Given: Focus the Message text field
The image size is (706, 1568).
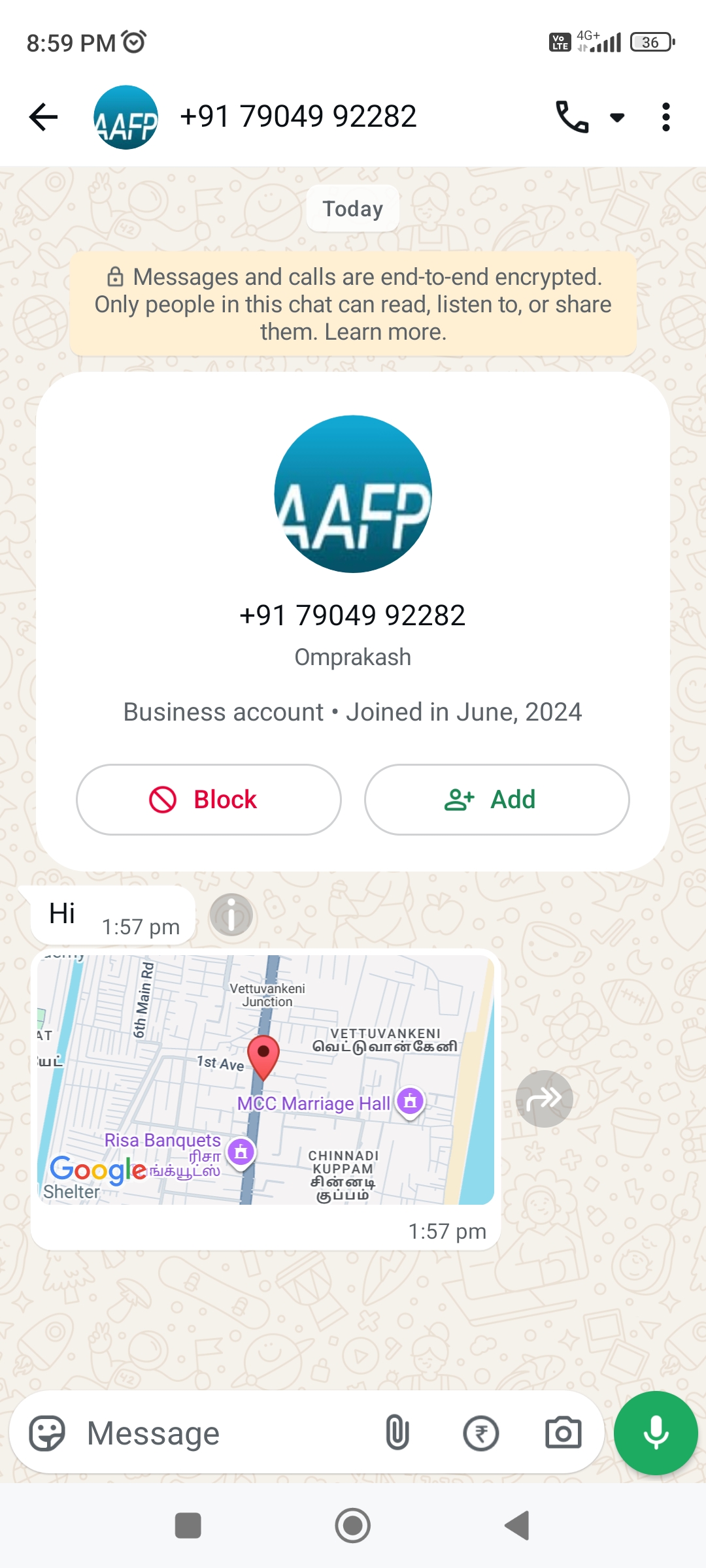Looking at the screenshot, I should [x=222, y=1433].
